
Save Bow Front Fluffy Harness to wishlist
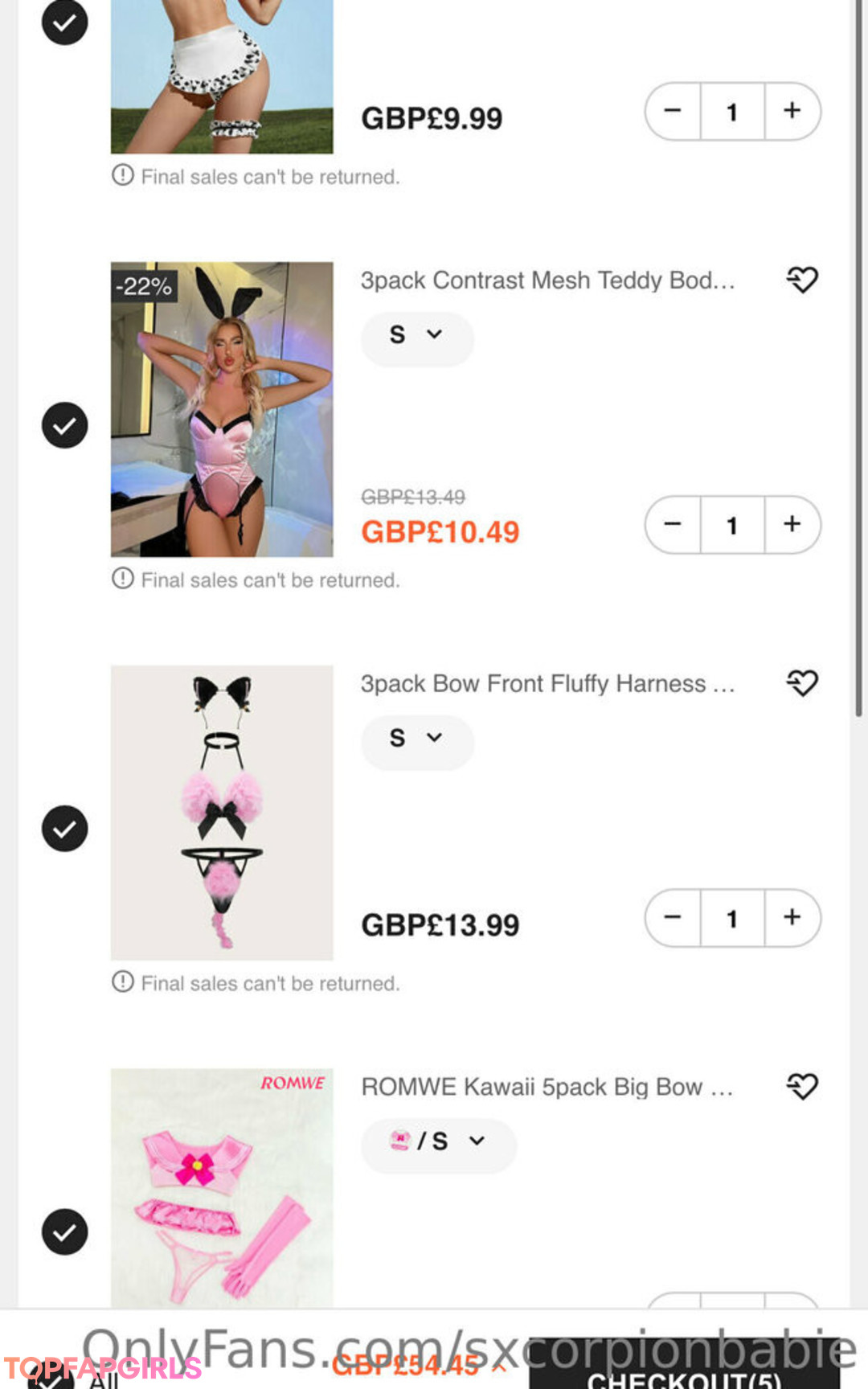coord(801,683)
